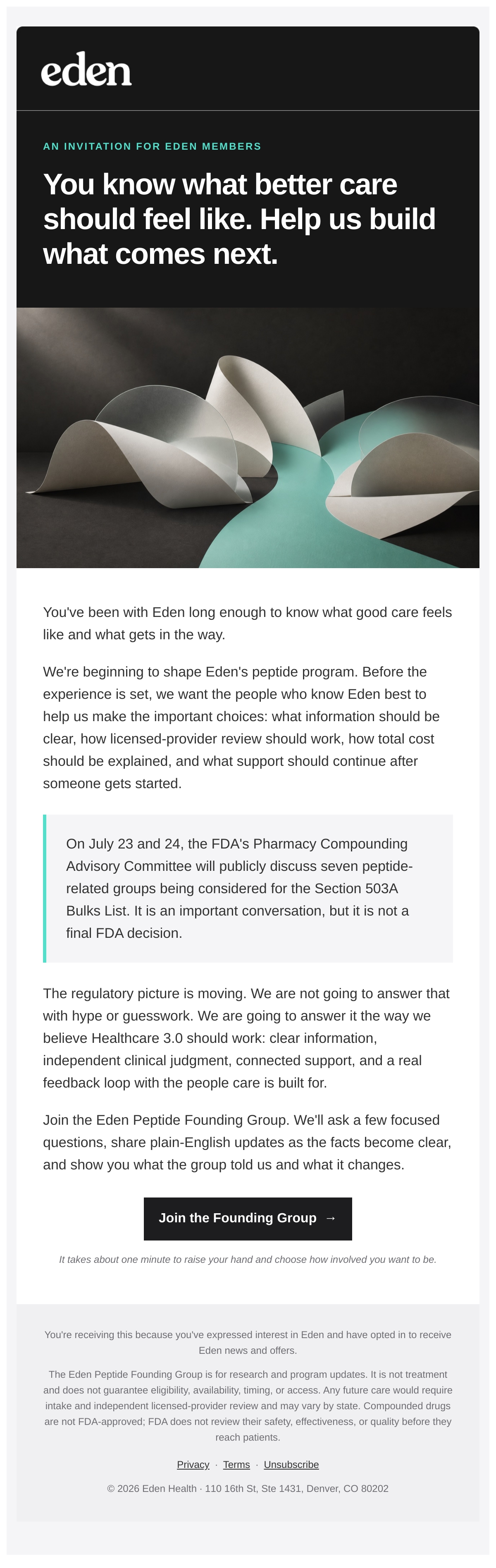Viewport: 496px width, 1568px height.
Task: Open the Terms link
Action: 236,1465
